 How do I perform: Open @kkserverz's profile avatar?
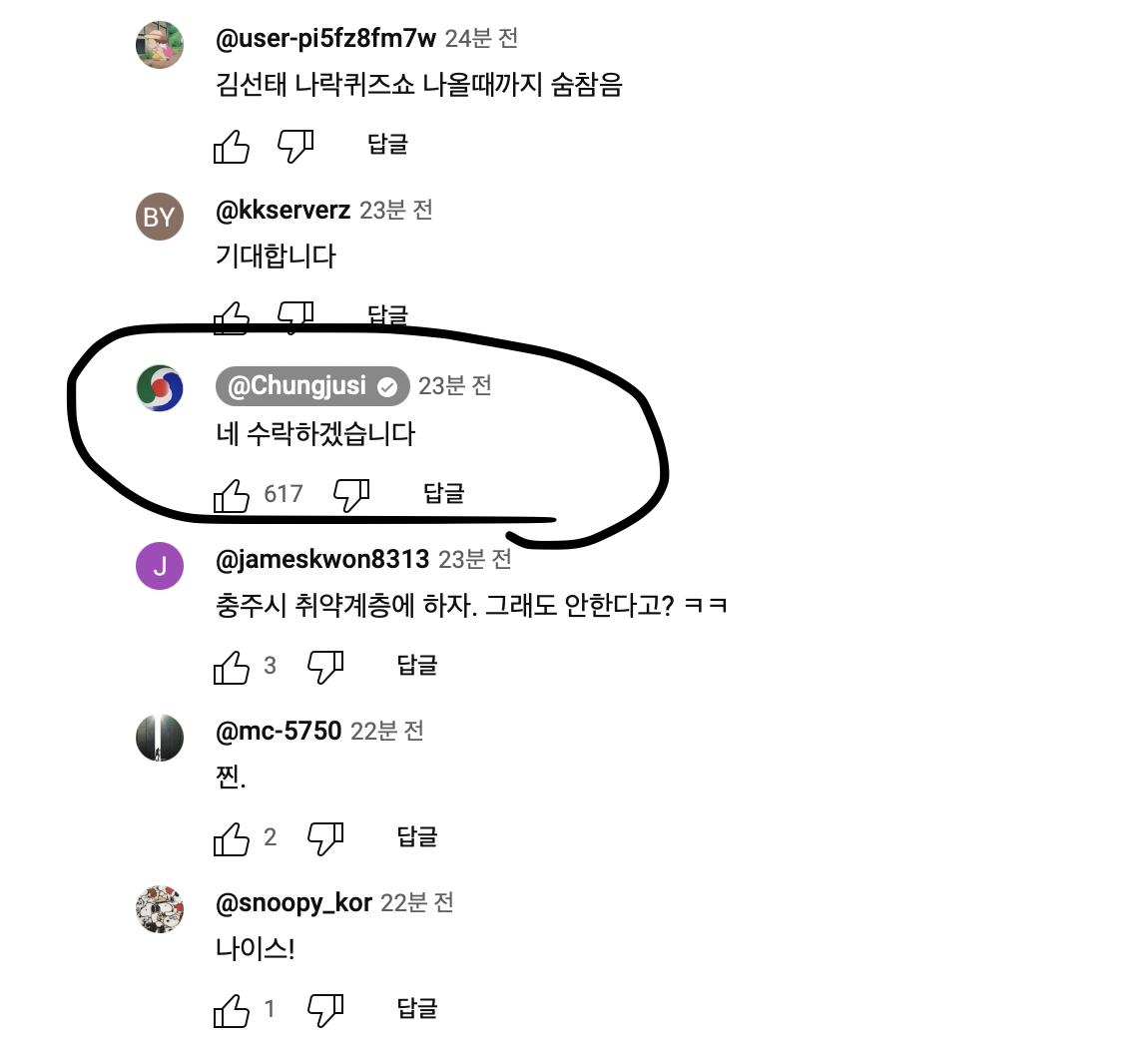(x=160, y=217)
